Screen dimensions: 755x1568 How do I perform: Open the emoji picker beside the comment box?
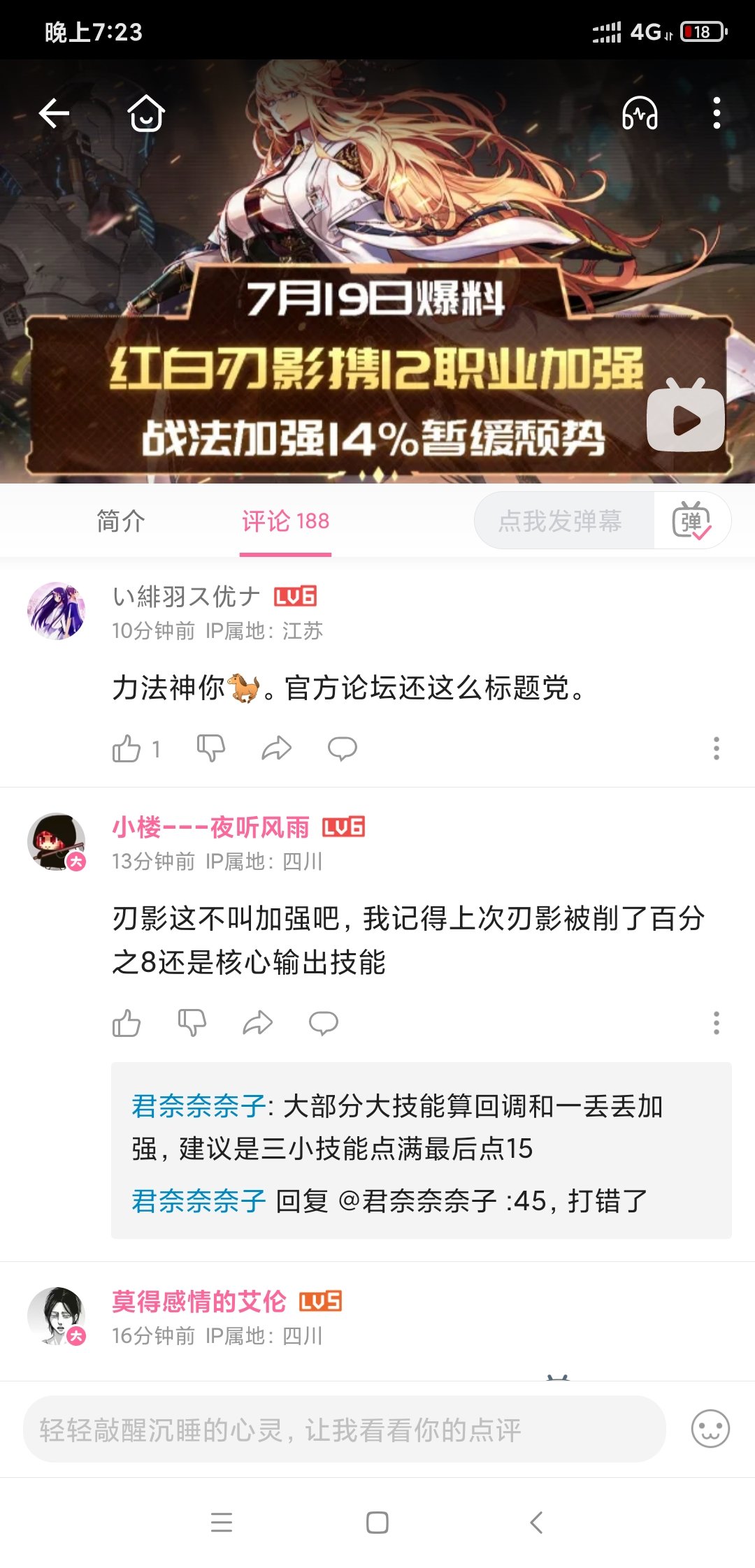coord(710,1429)
